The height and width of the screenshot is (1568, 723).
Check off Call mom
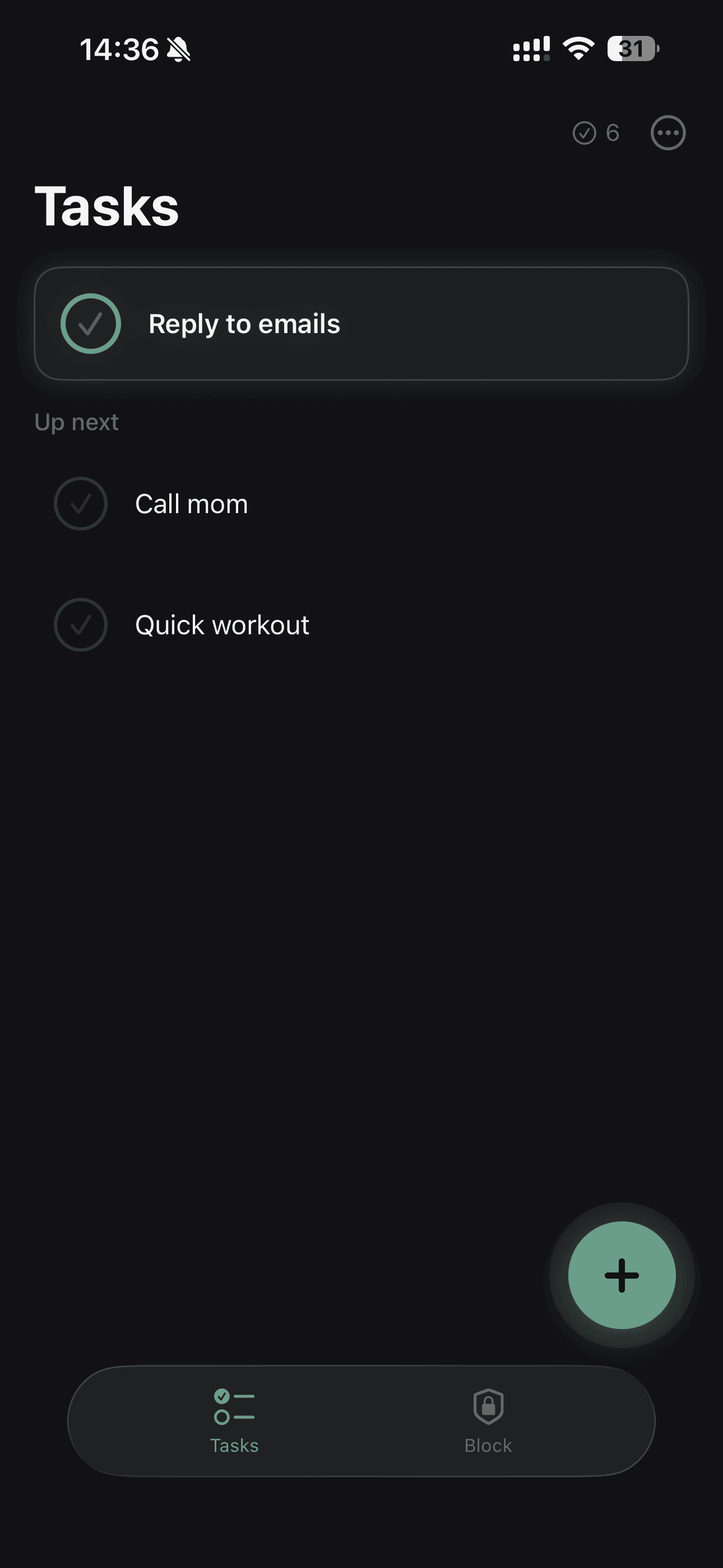pos(81,504)
